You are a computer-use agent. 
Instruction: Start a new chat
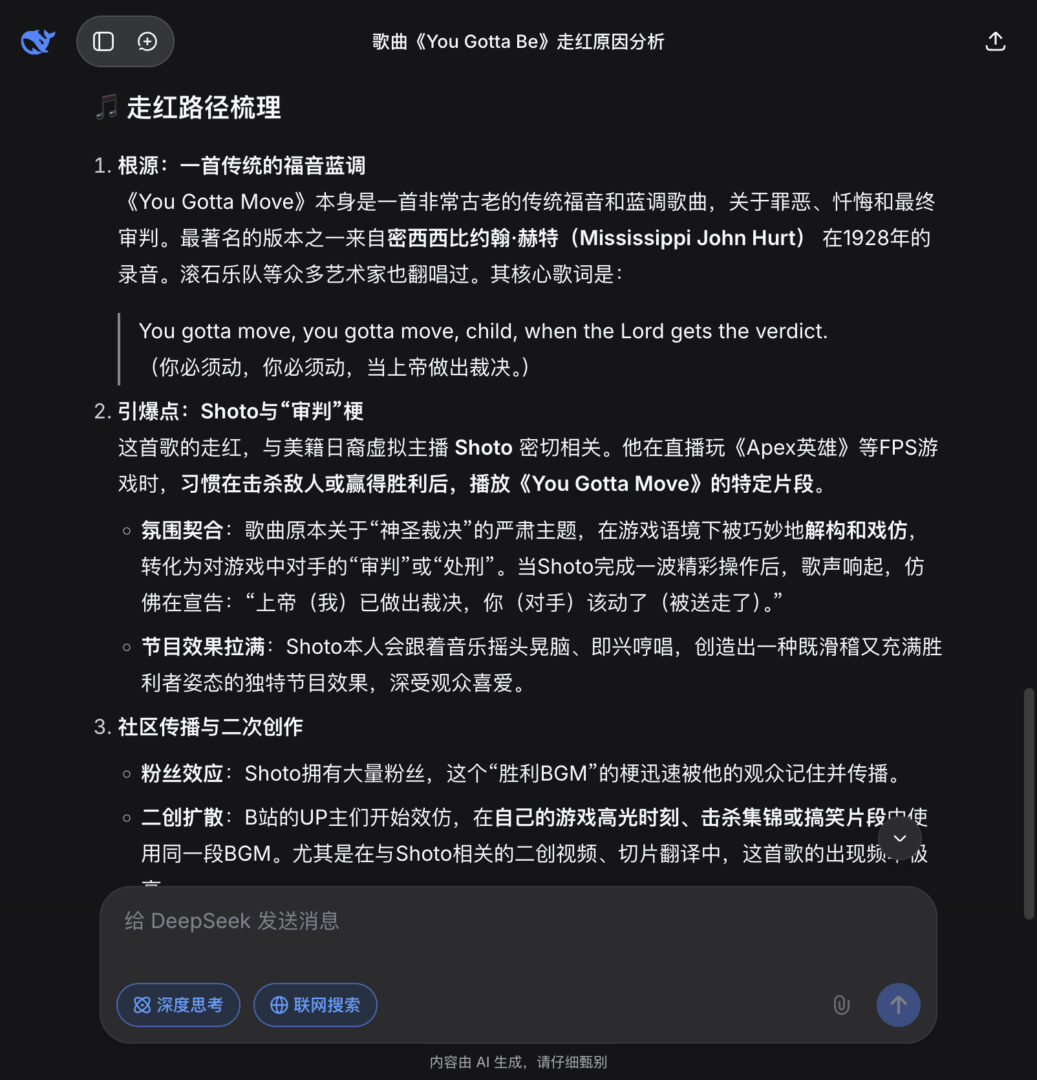click(x=147, y=41)
